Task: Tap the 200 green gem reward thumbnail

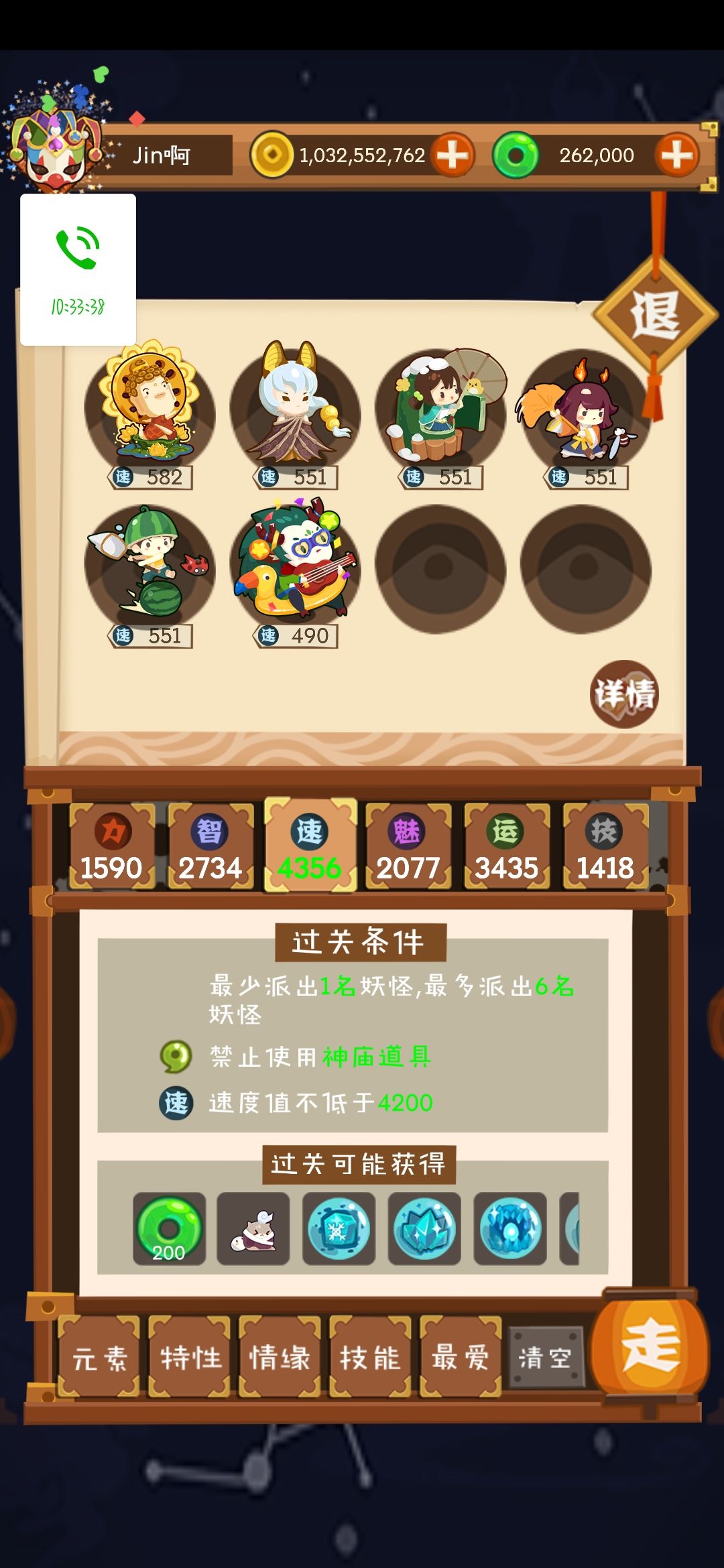Action: coord(169,1230)
